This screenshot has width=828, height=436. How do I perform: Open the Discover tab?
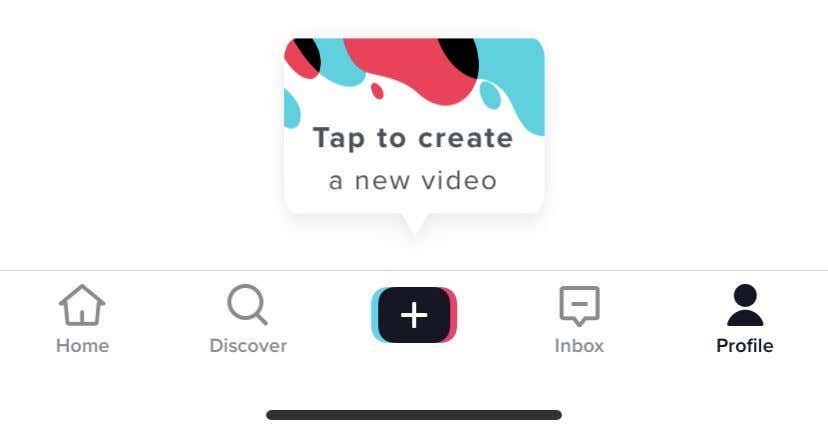pyautogui.click(x=247, y=318)
